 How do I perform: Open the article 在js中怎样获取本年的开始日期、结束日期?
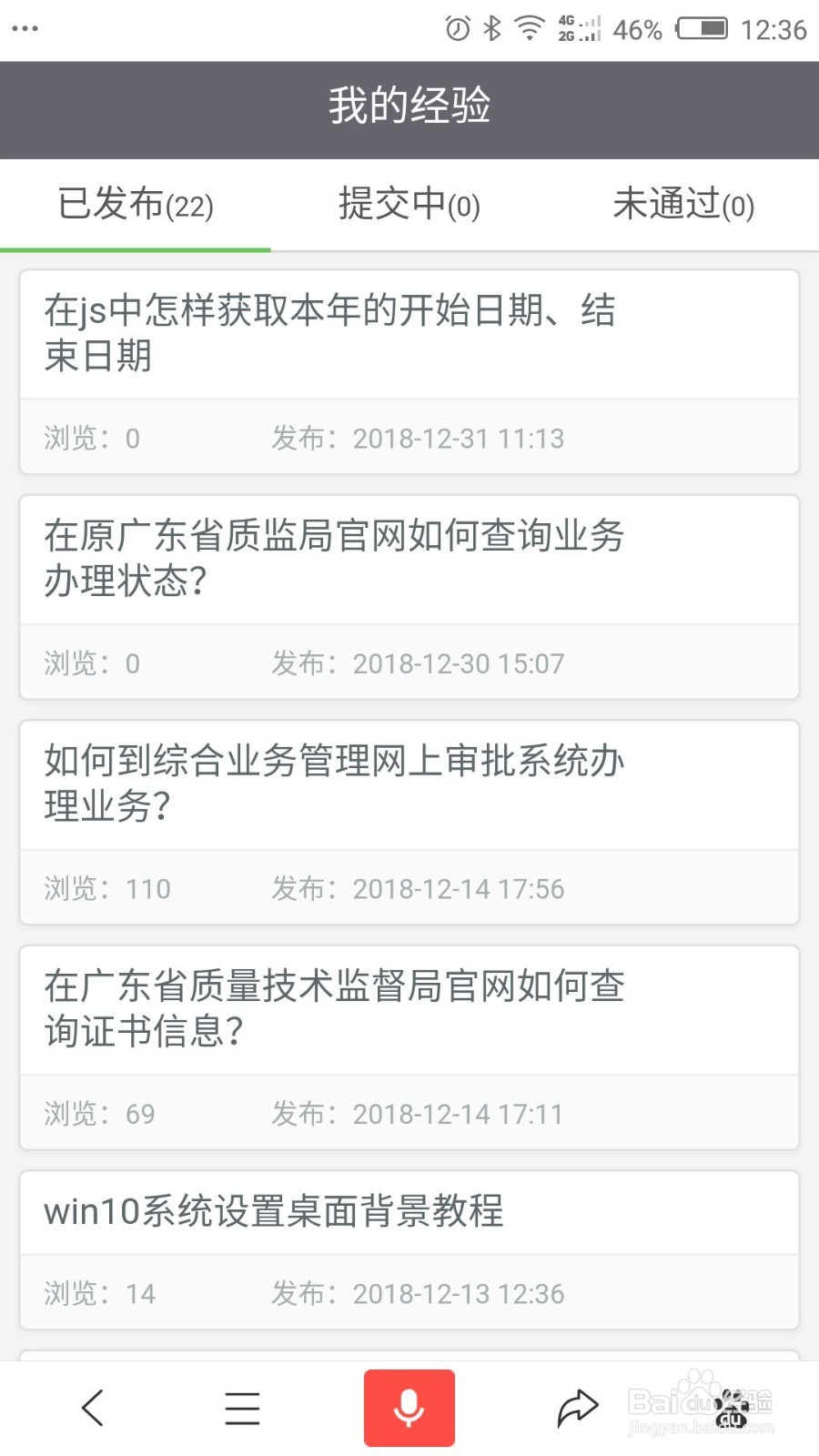point(409,372)
